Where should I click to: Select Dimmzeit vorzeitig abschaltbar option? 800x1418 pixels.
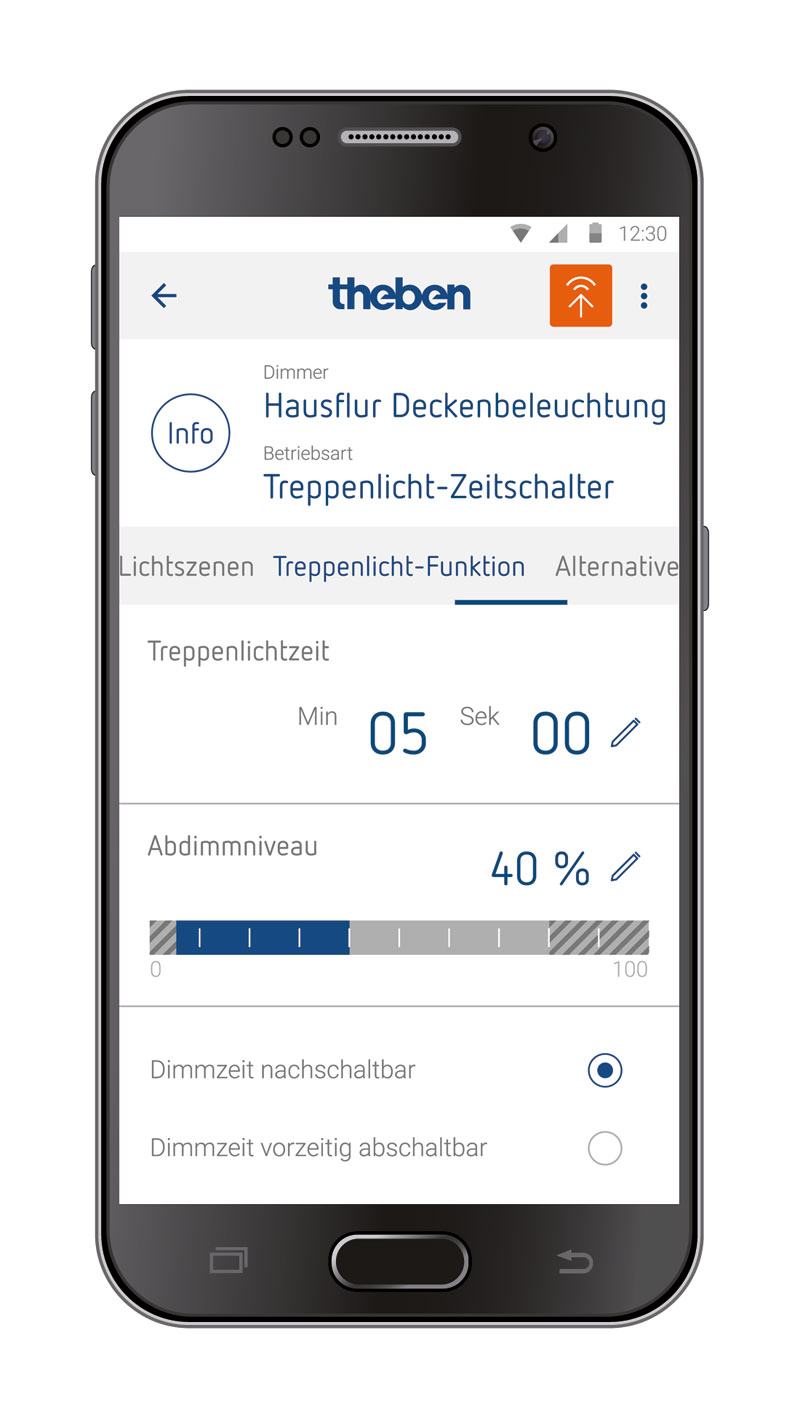click(605, 1148)
